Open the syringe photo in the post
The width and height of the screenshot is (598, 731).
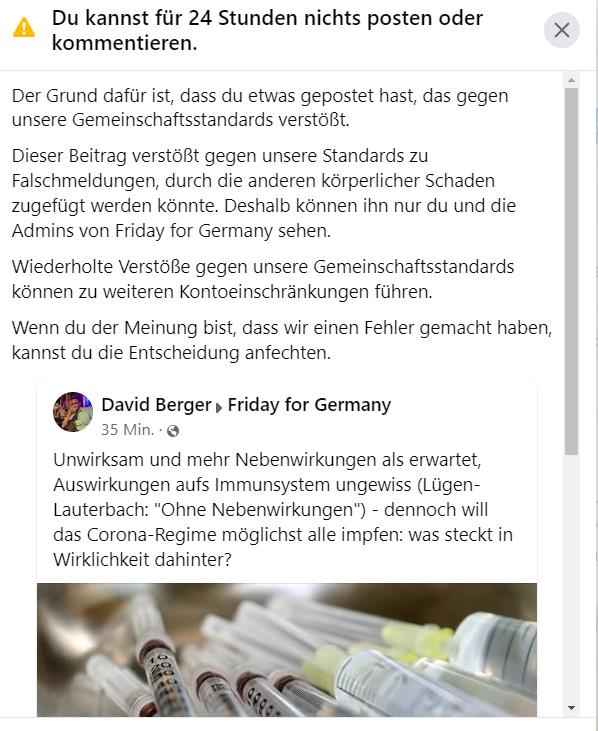[287, 650]
